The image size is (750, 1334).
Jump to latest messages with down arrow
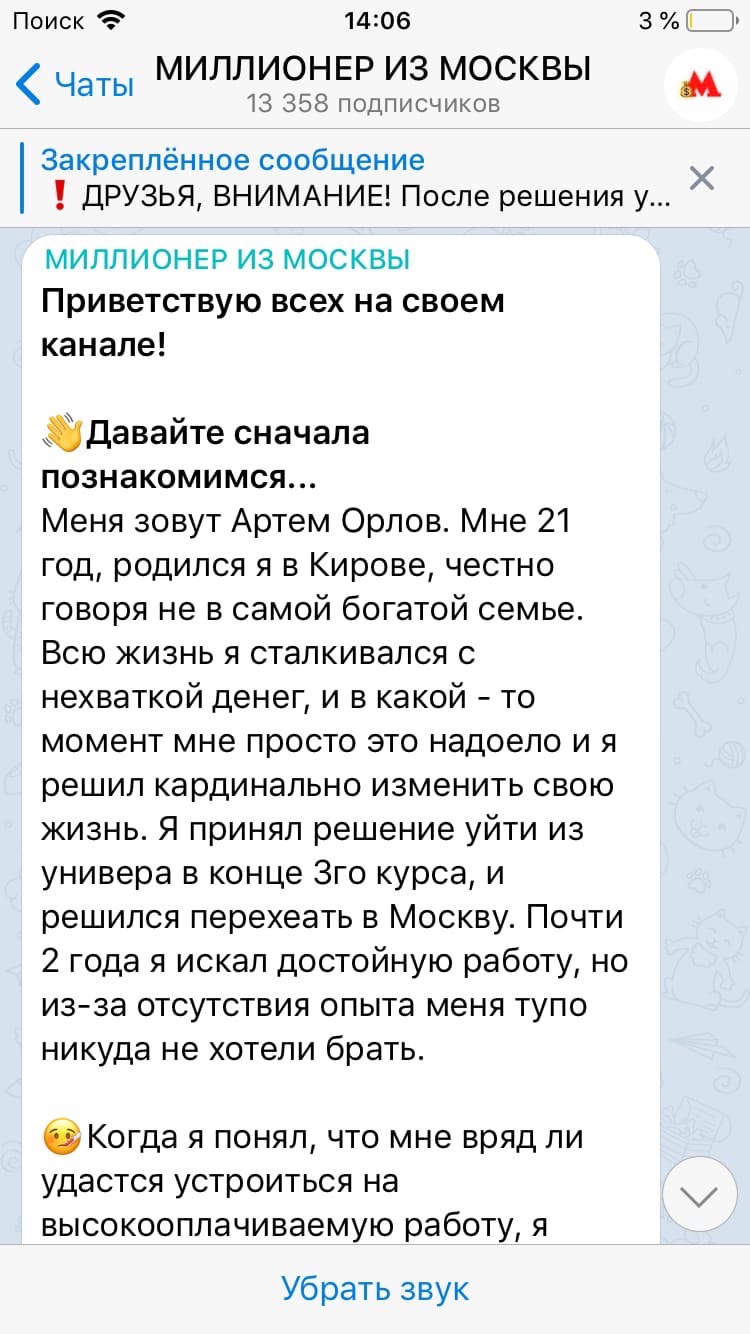700,1195
